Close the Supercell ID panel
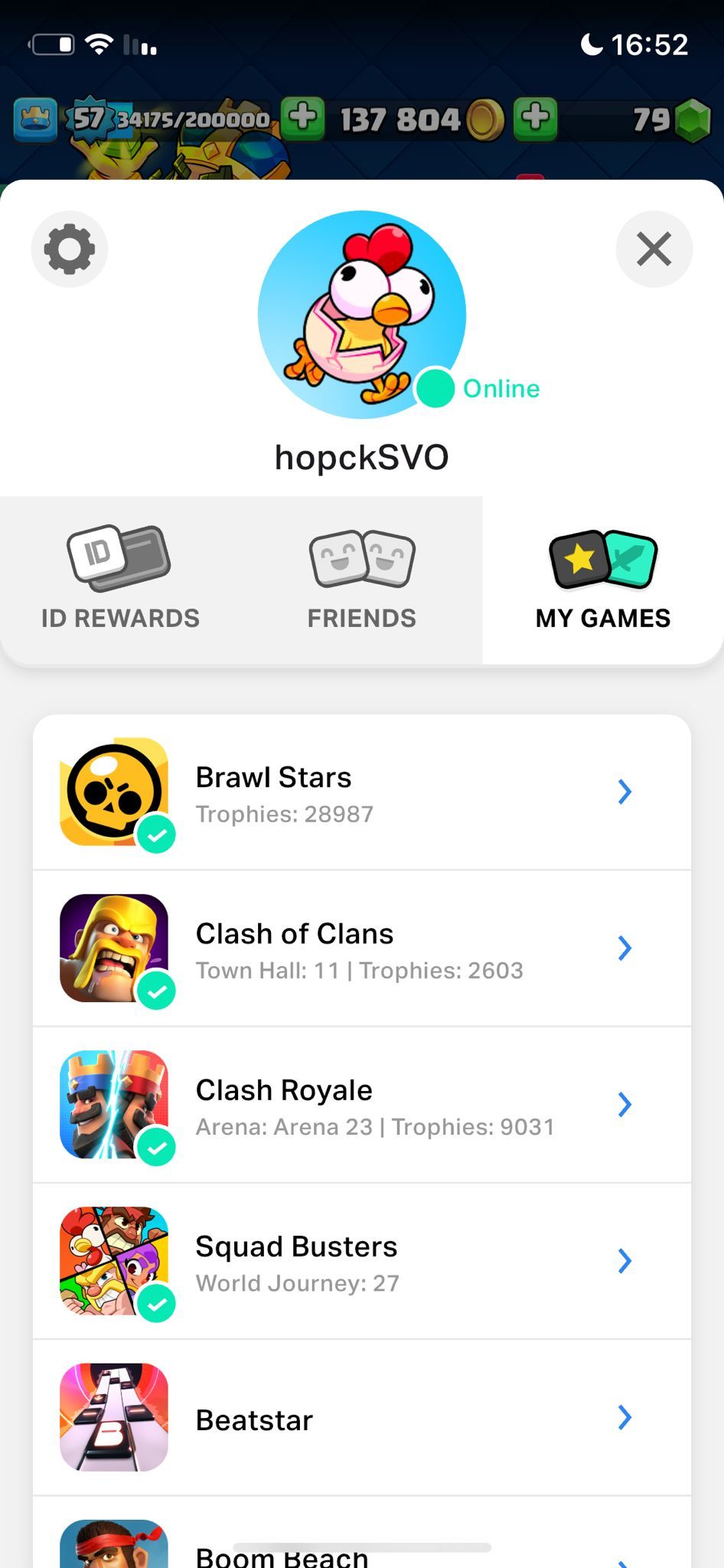This screenshot has height=1568, width=724. 654,249
